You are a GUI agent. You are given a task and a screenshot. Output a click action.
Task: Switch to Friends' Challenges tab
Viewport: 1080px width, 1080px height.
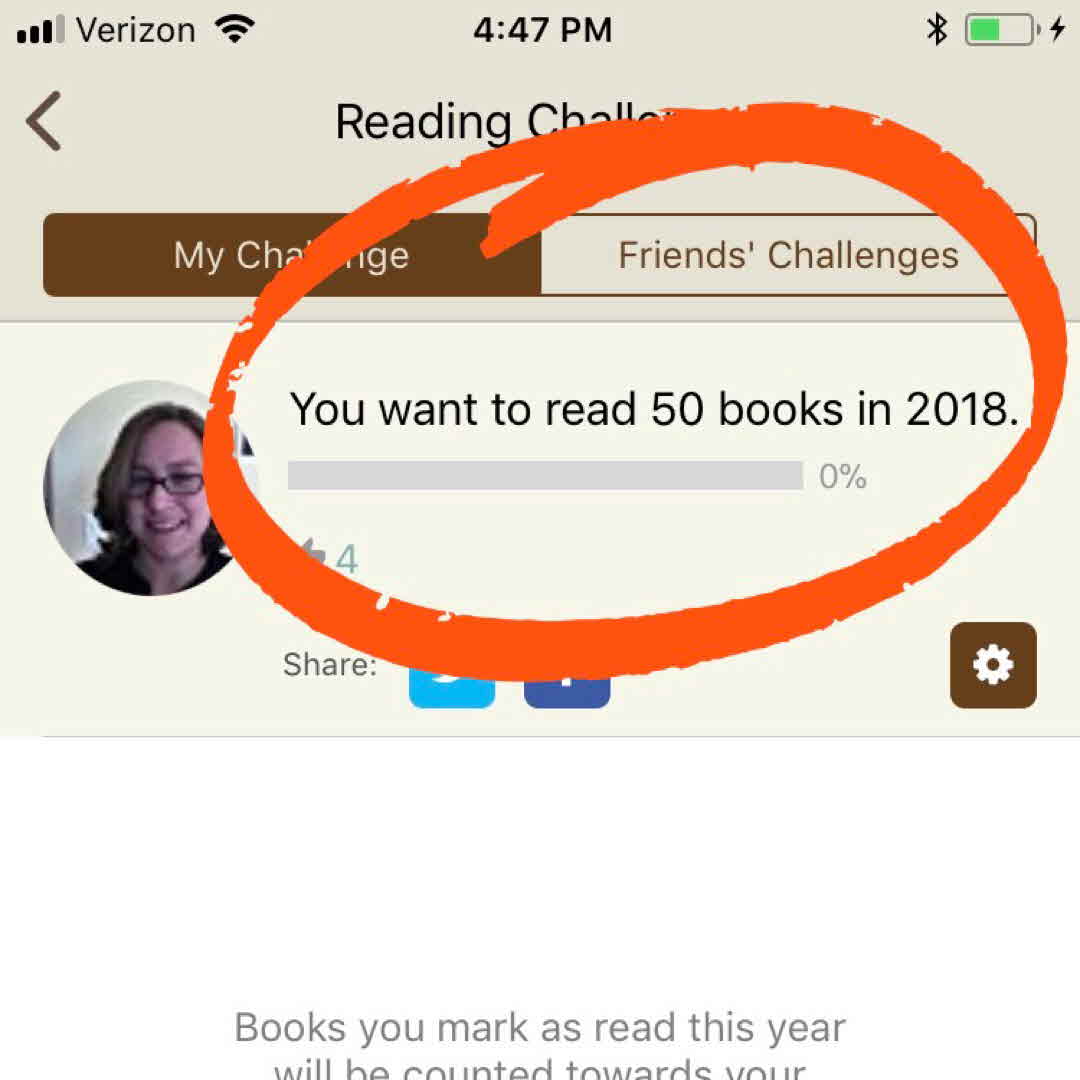pyautogui.click(x=788, y=255)
